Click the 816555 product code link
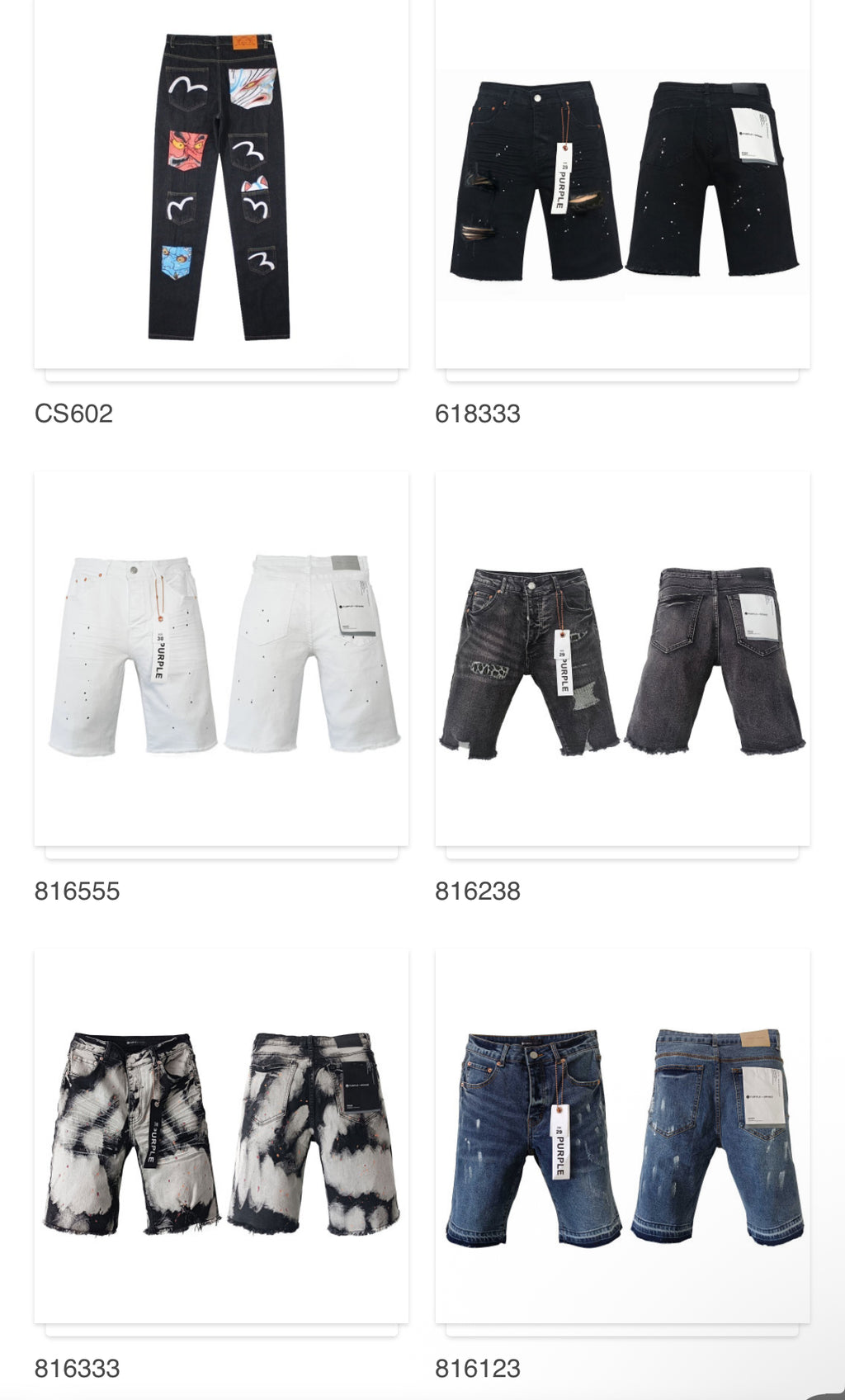This screenshot has width=845, height=1400. click(x=78, y=892)
